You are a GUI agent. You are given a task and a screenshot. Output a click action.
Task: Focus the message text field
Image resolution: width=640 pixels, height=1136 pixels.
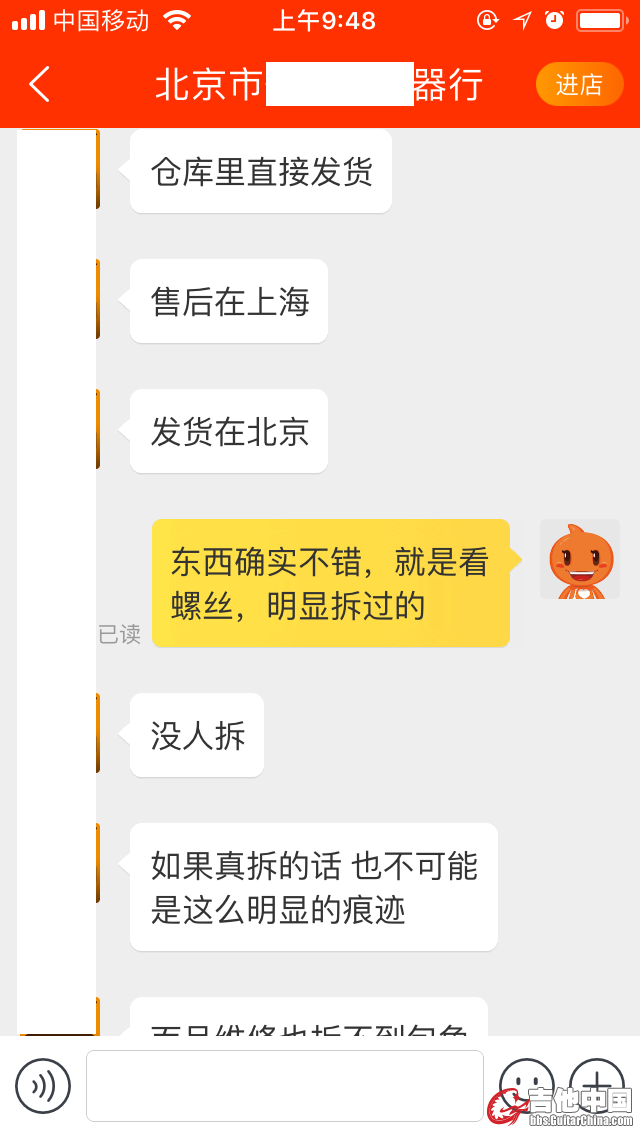coord(285,1086)
